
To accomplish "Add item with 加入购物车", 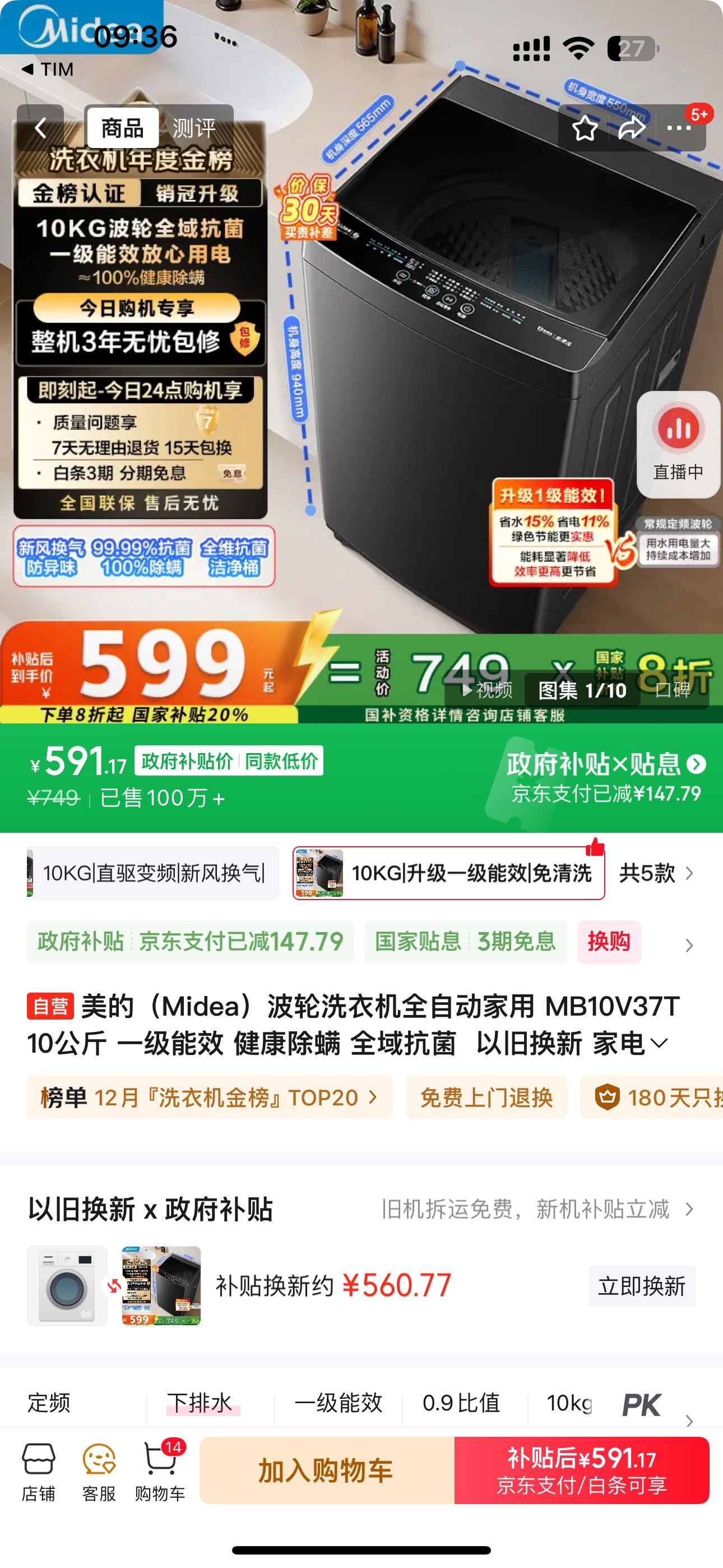I will [327, 1470].
